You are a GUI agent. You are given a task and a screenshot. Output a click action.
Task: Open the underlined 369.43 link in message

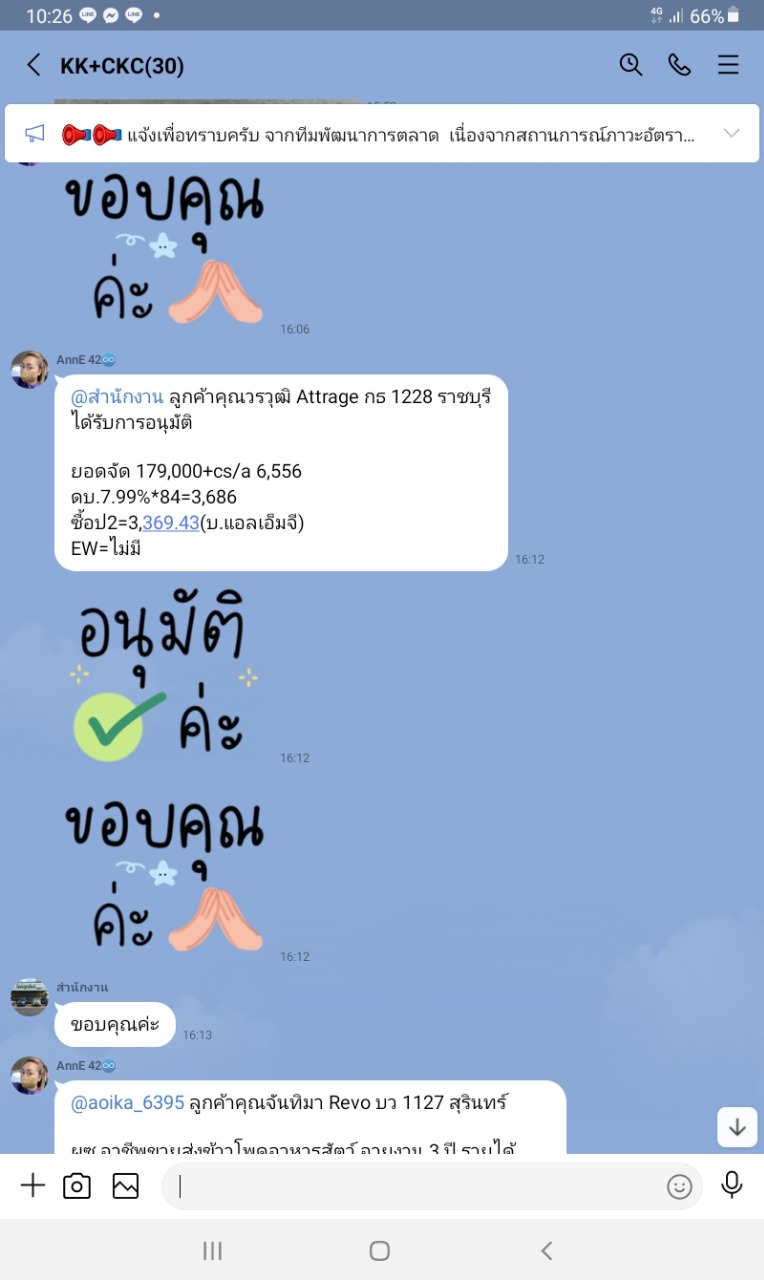pos(171,522)
